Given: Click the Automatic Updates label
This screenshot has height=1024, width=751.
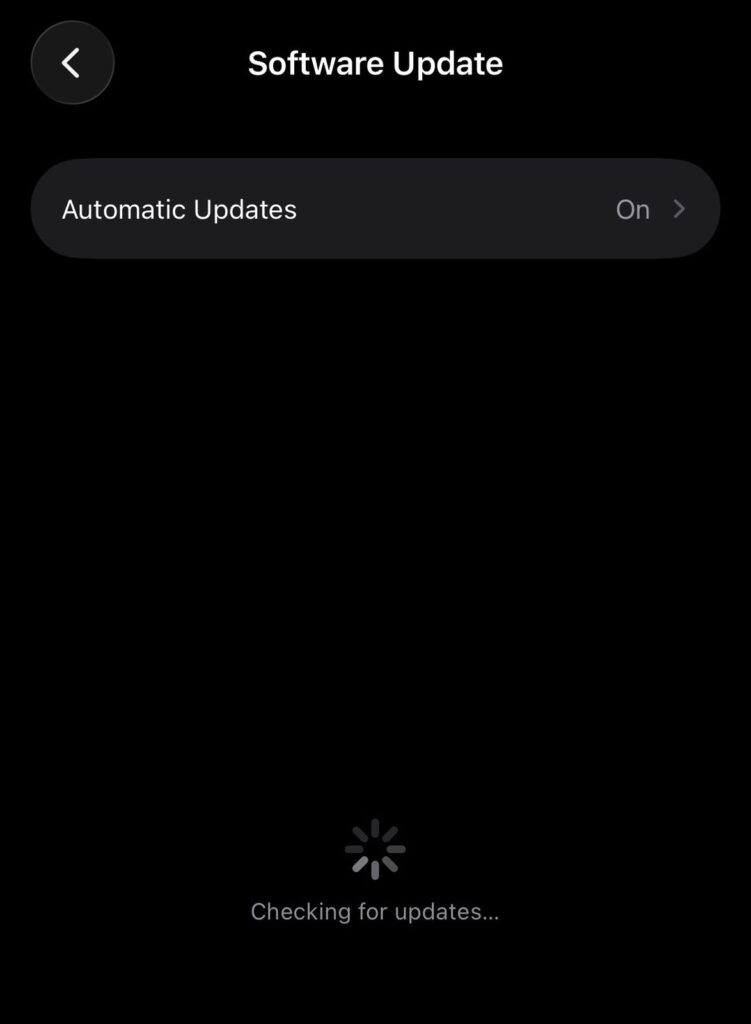Looking at the screenshot, I should pos(180,209).
